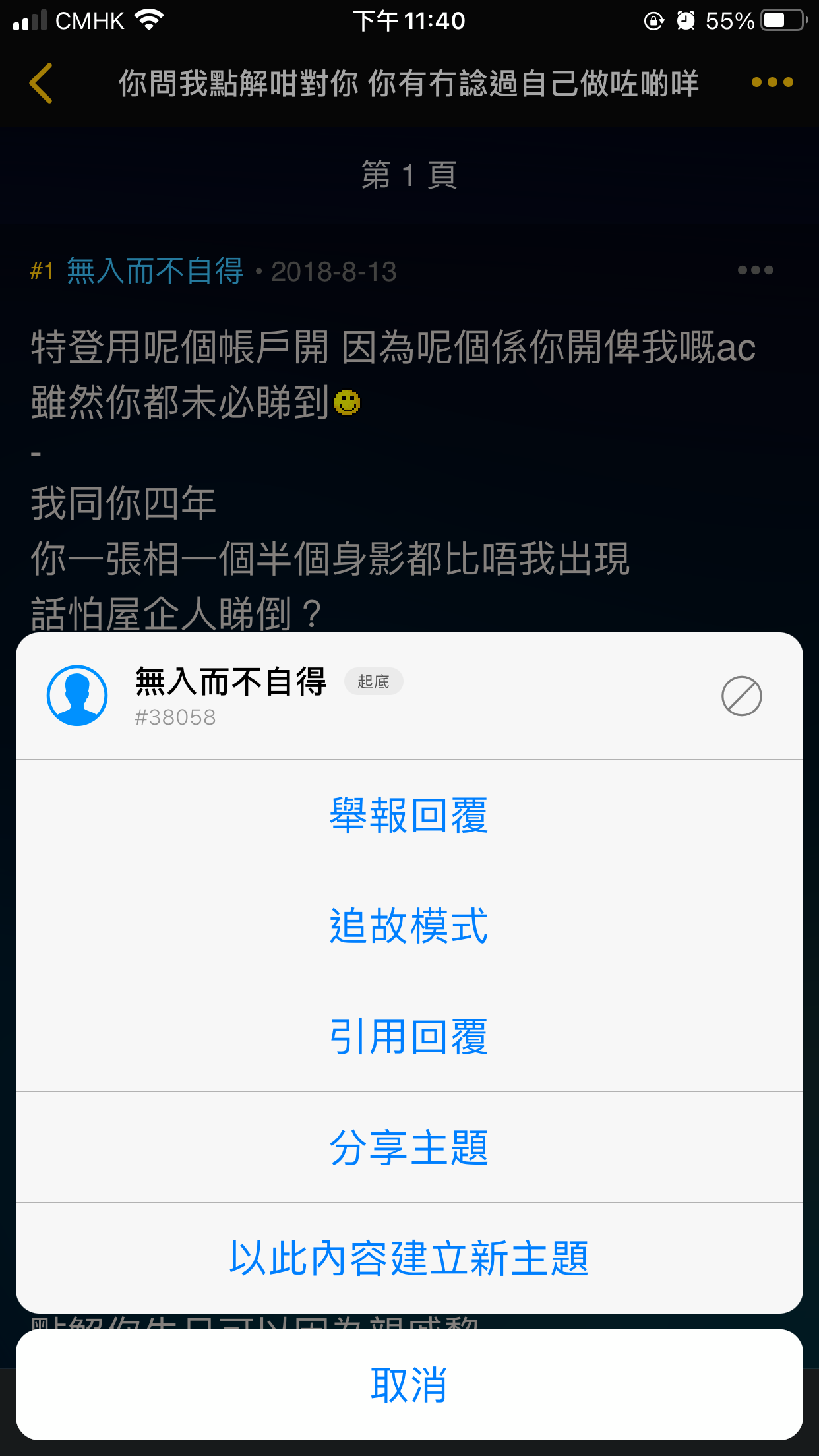Tap the 起底 chip beside the username

pos(373,681)
